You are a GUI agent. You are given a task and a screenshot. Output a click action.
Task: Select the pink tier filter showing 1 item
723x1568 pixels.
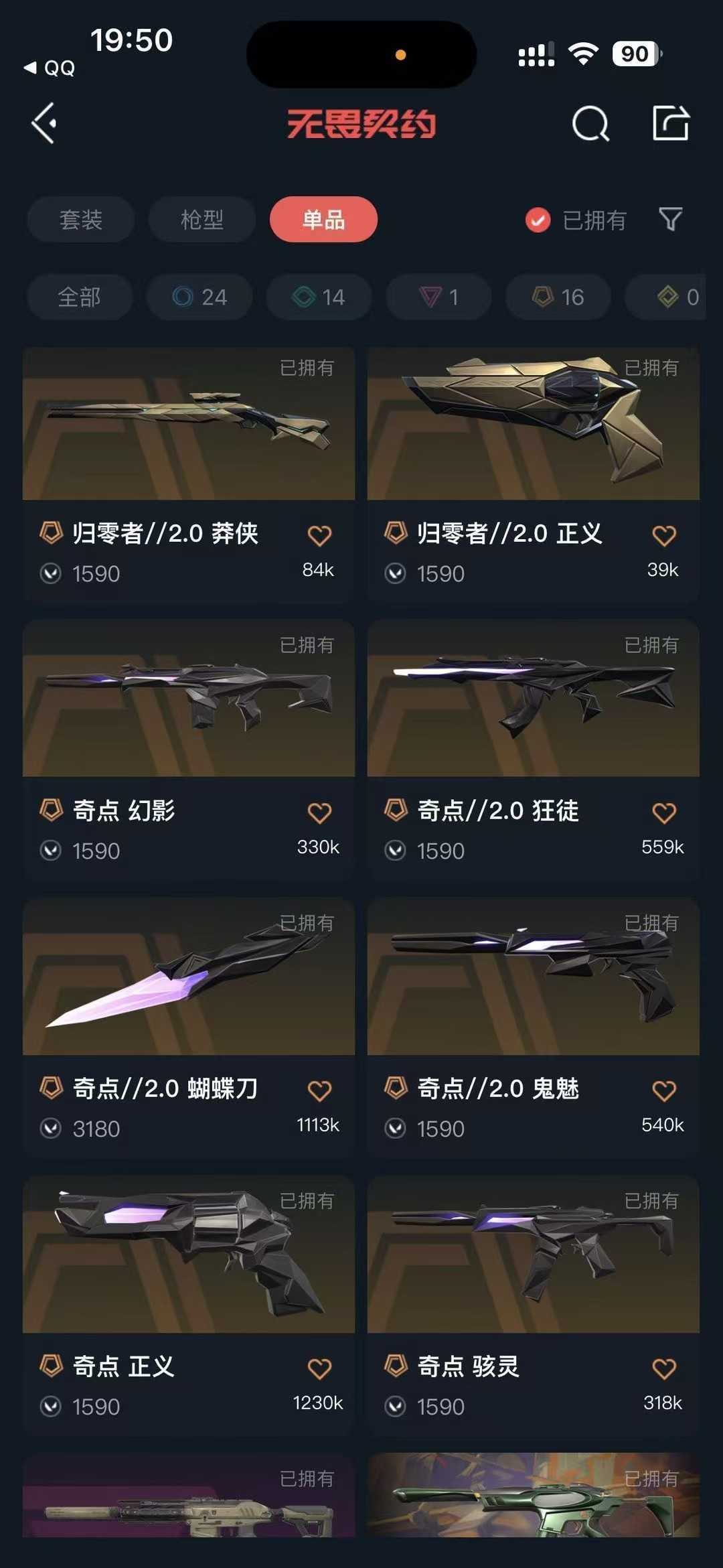[x=438, y=297]
